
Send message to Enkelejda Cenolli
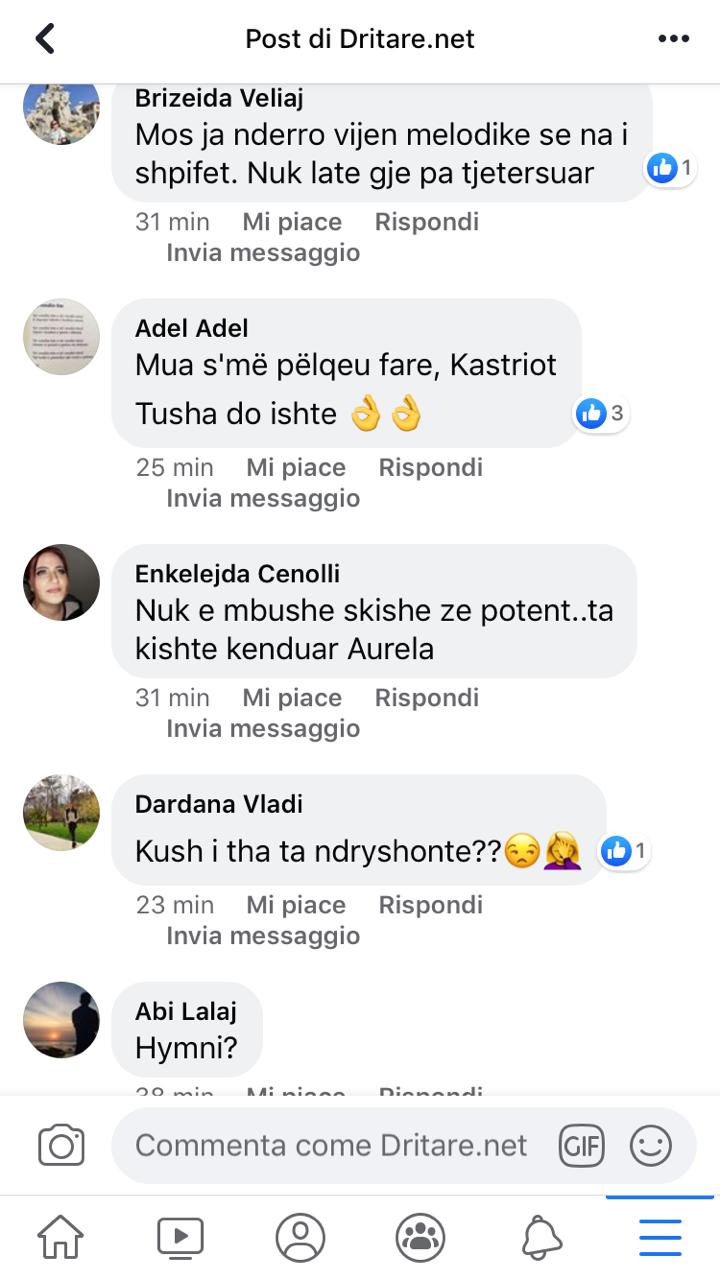pyautogui.click(x=263, y=728)
